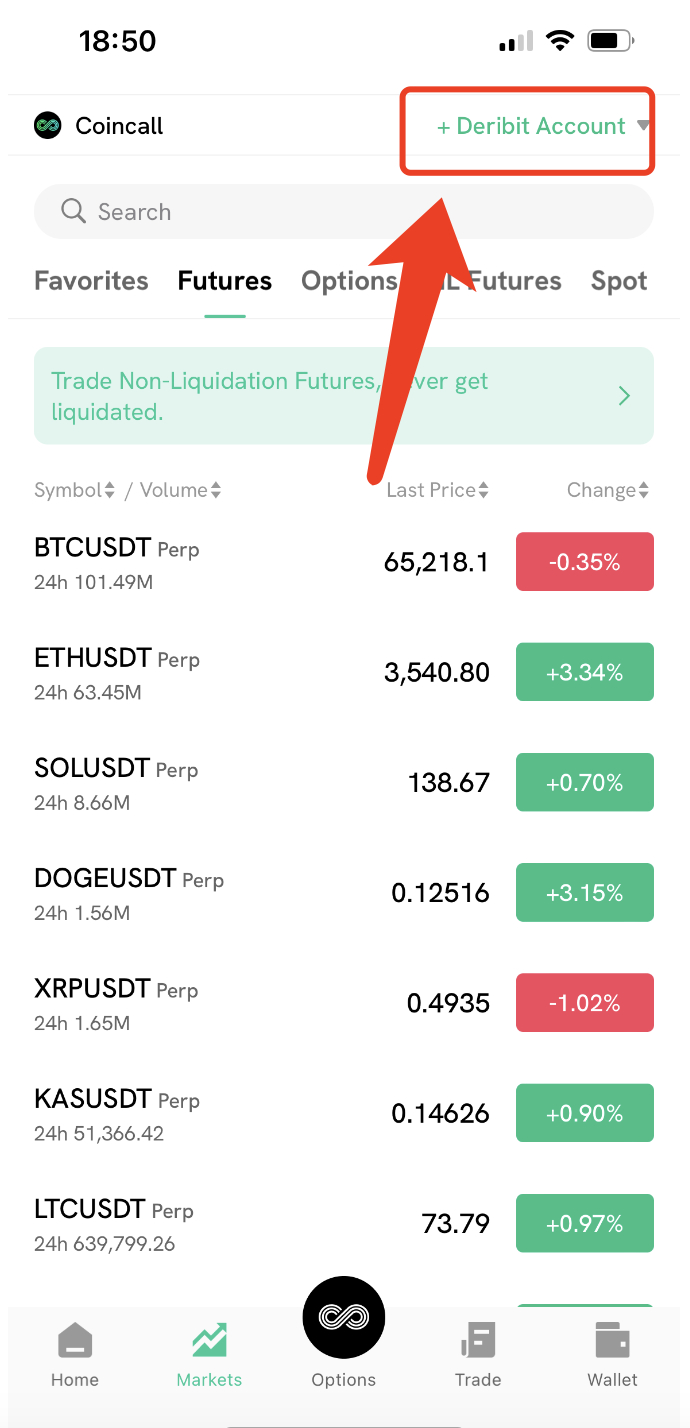This screenshot has width=690, height=1428.
Task: View SOLUSDT Perp details
Action: (x=344, y=782)
